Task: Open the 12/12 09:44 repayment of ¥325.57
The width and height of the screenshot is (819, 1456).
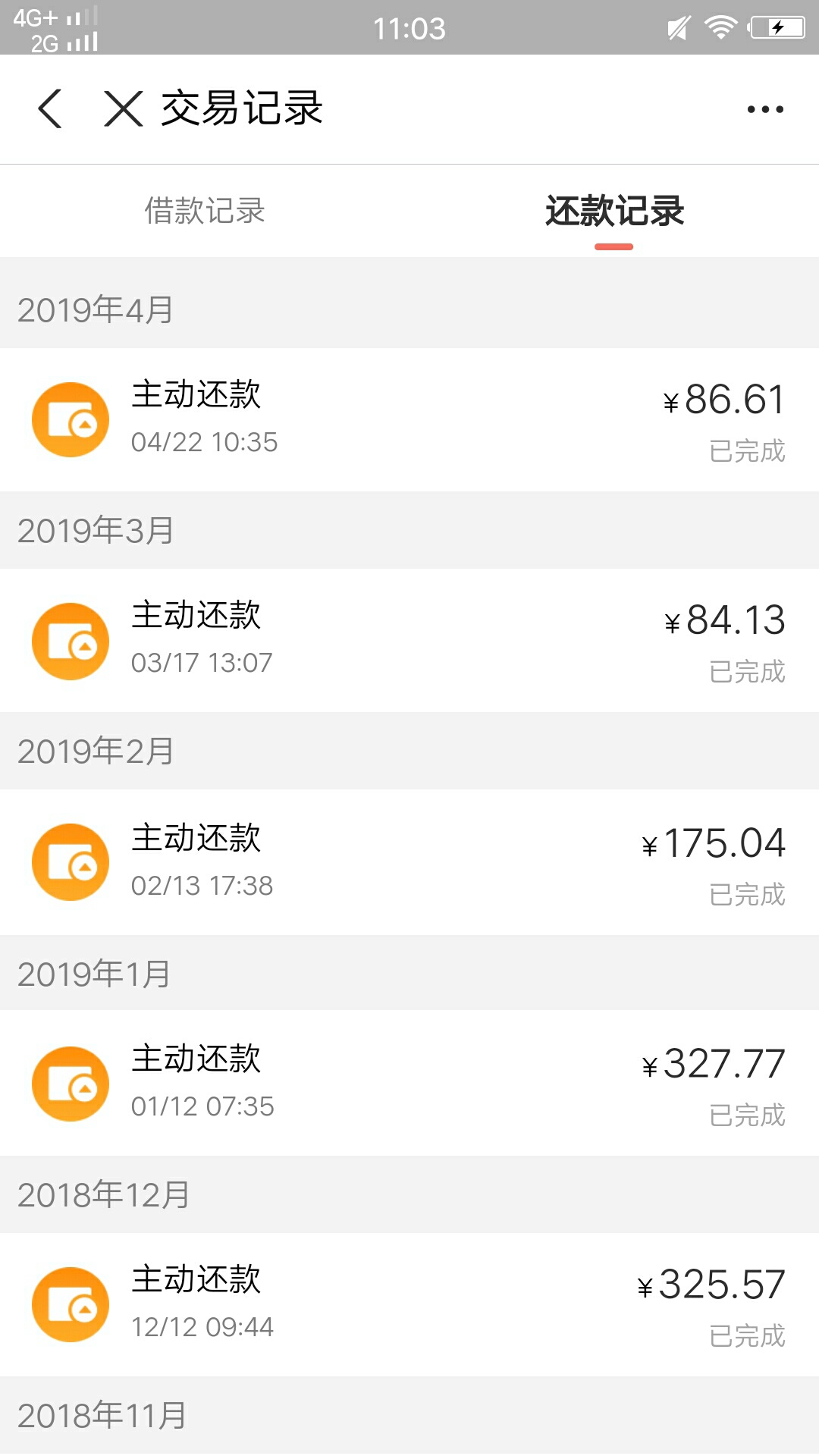Action: [409, 1304]
